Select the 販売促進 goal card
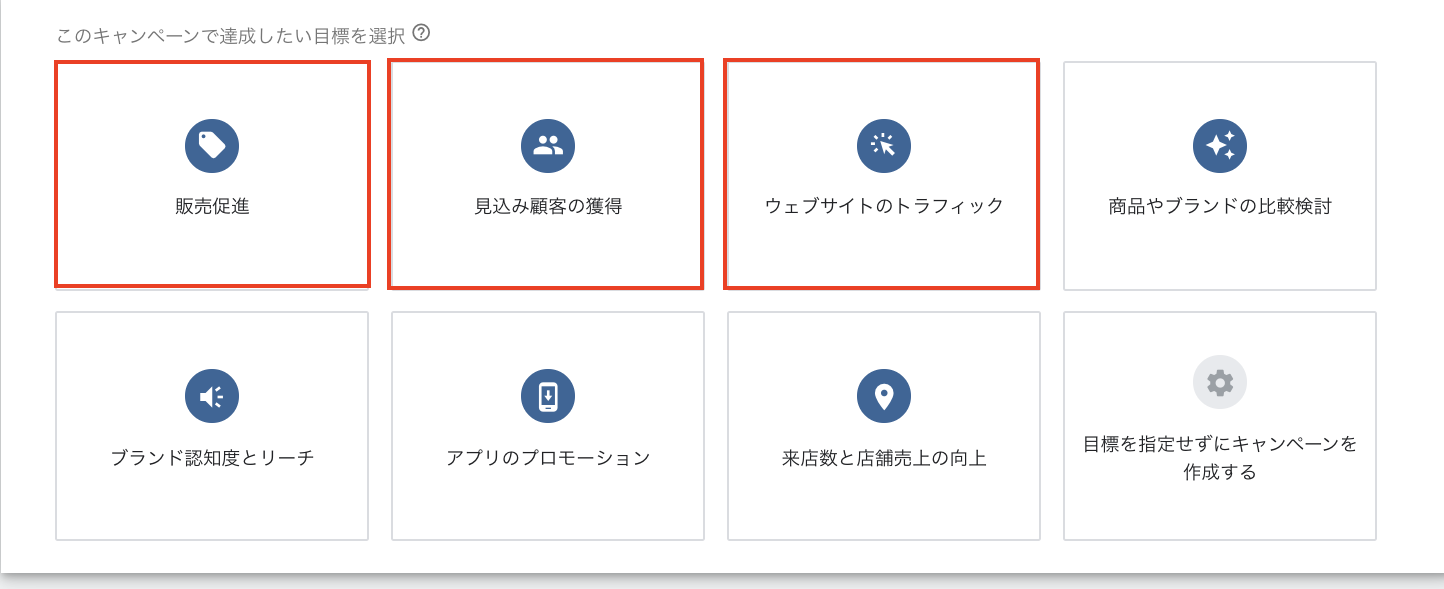The height and width of the screenshot is (589, 1444). tap(212, 175)
